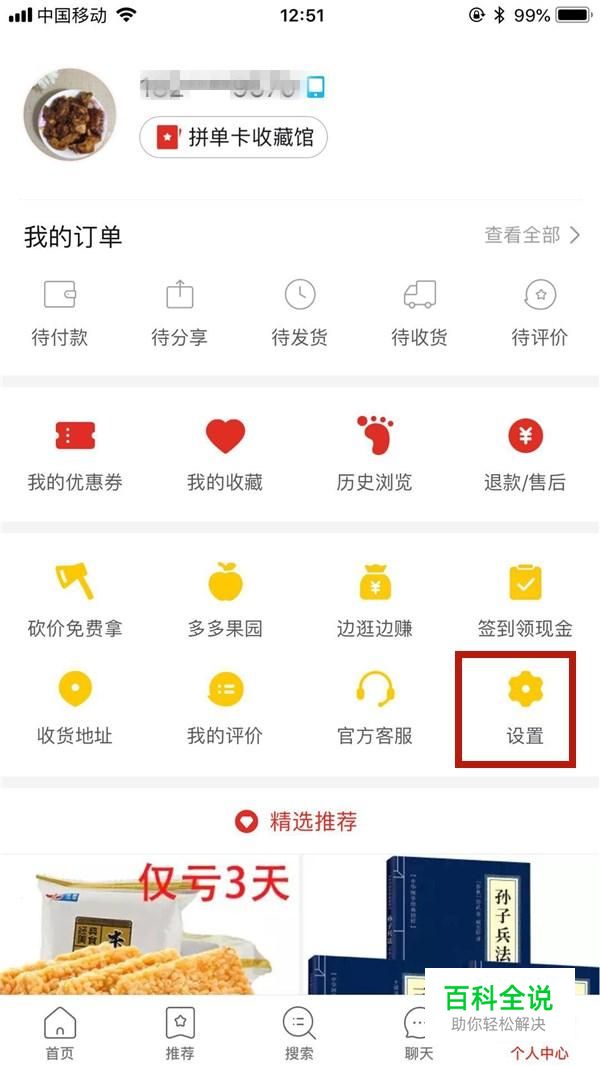The image size is (600, 1066).
Task: Manage 收货地址 shipping addresses
Action: click(x=75, y=707)
